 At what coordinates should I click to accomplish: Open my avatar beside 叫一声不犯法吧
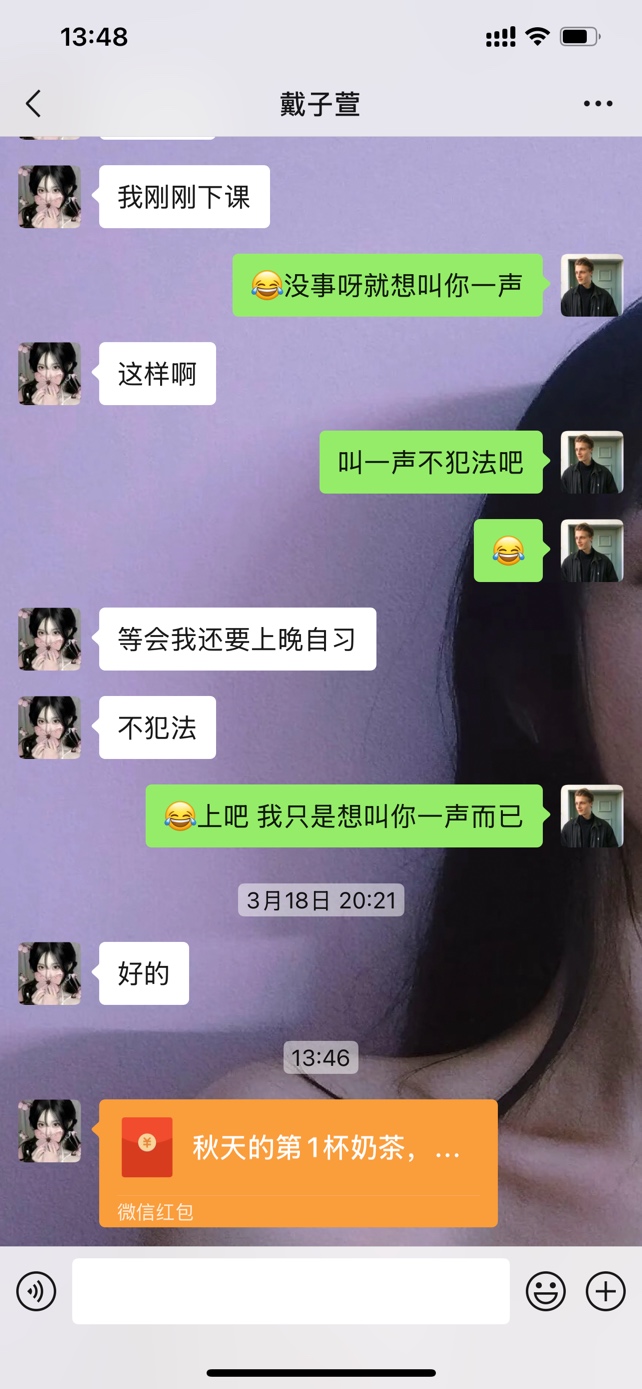pyautogui.click(x=591, y=462)
